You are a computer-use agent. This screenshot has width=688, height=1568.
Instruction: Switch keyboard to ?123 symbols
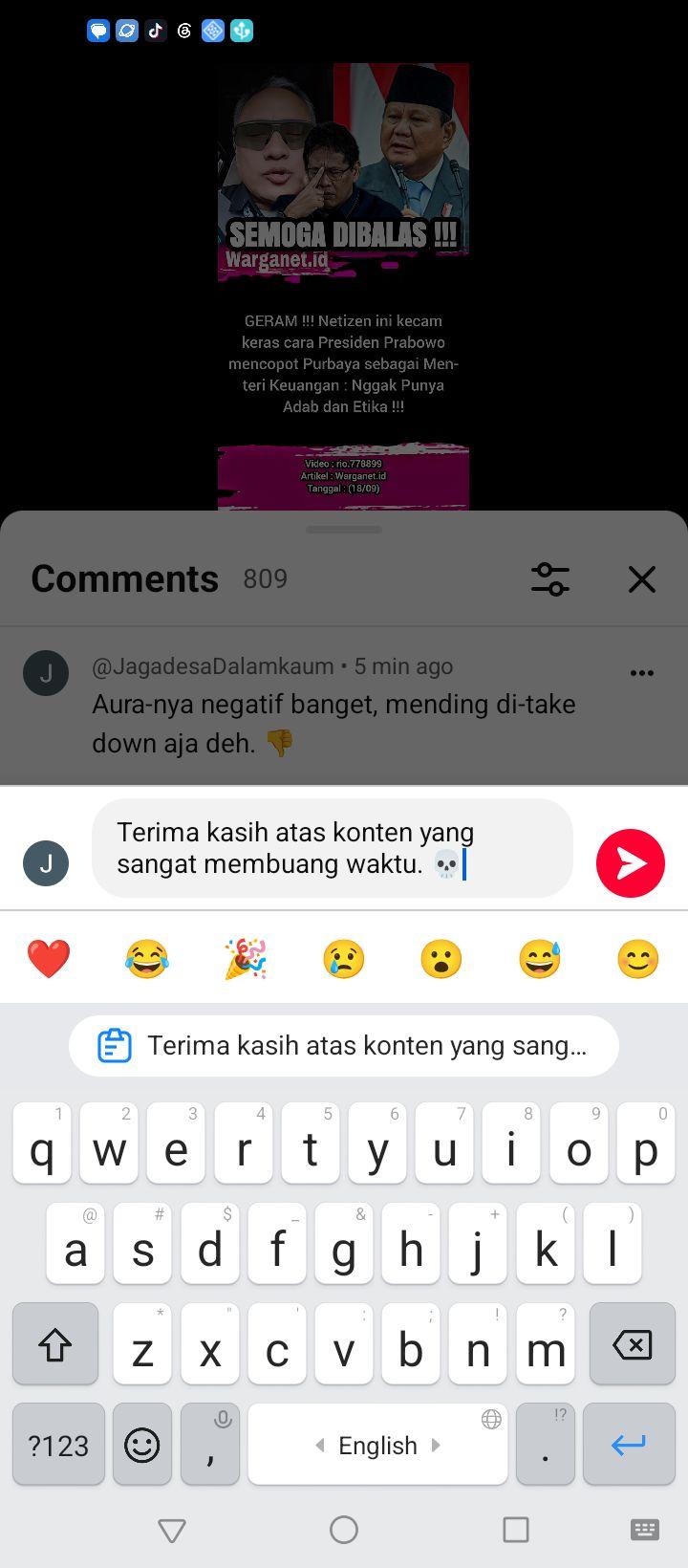click(x=58, y=1445)
